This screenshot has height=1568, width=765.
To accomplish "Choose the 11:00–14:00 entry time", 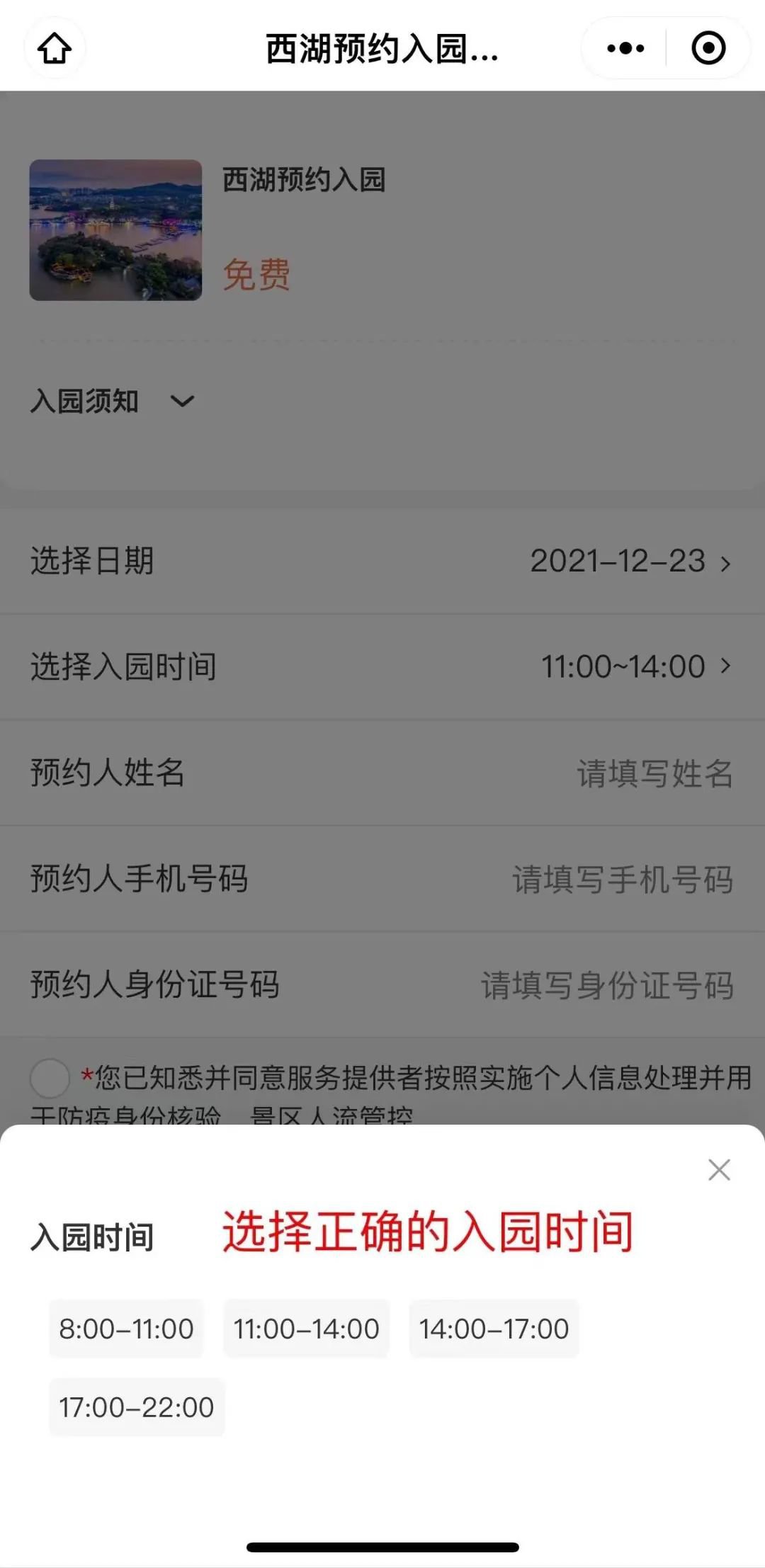I will [x=307, y=1329].
